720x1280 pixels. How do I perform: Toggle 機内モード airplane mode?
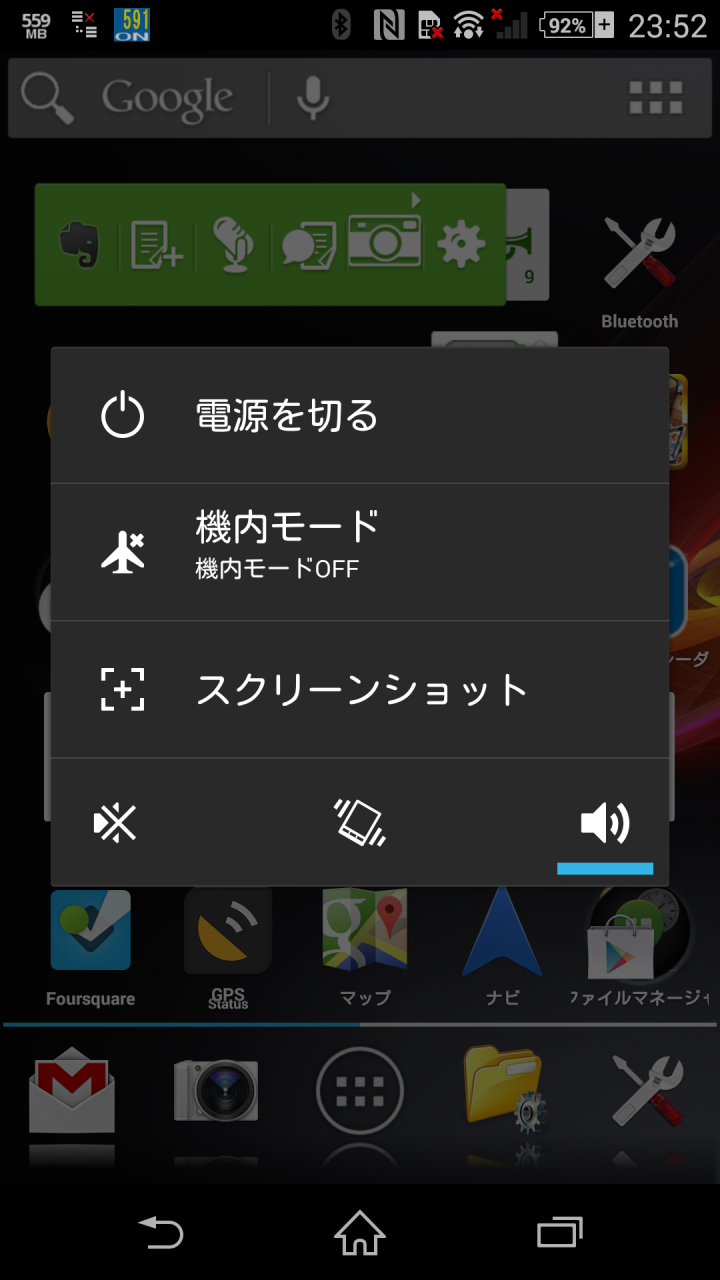(360, 552)
